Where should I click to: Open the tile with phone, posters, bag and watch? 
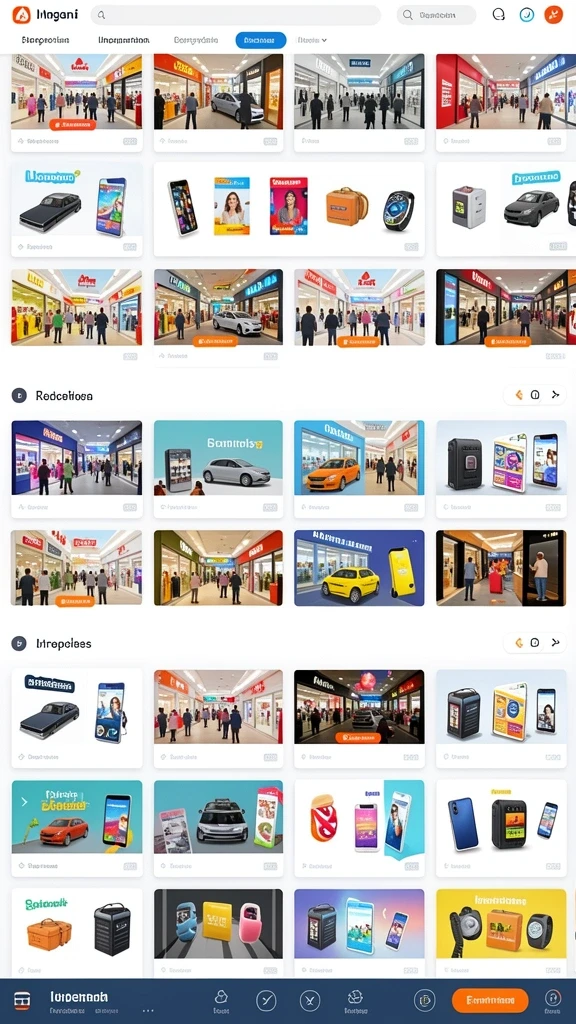289,209
